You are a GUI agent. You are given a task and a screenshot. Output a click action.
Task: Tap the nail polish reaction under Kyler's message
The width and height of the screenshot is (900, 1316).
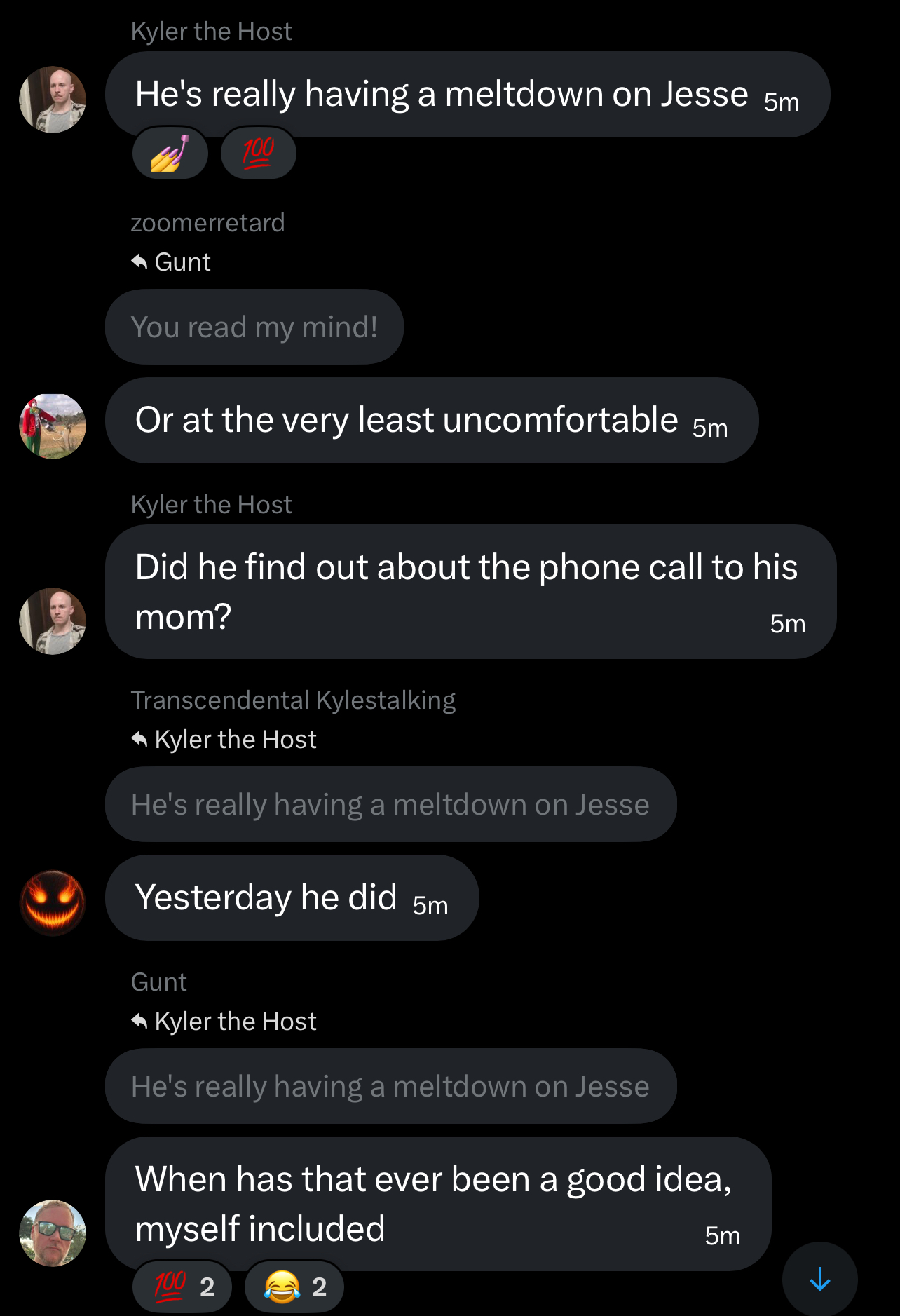point(170,153)
